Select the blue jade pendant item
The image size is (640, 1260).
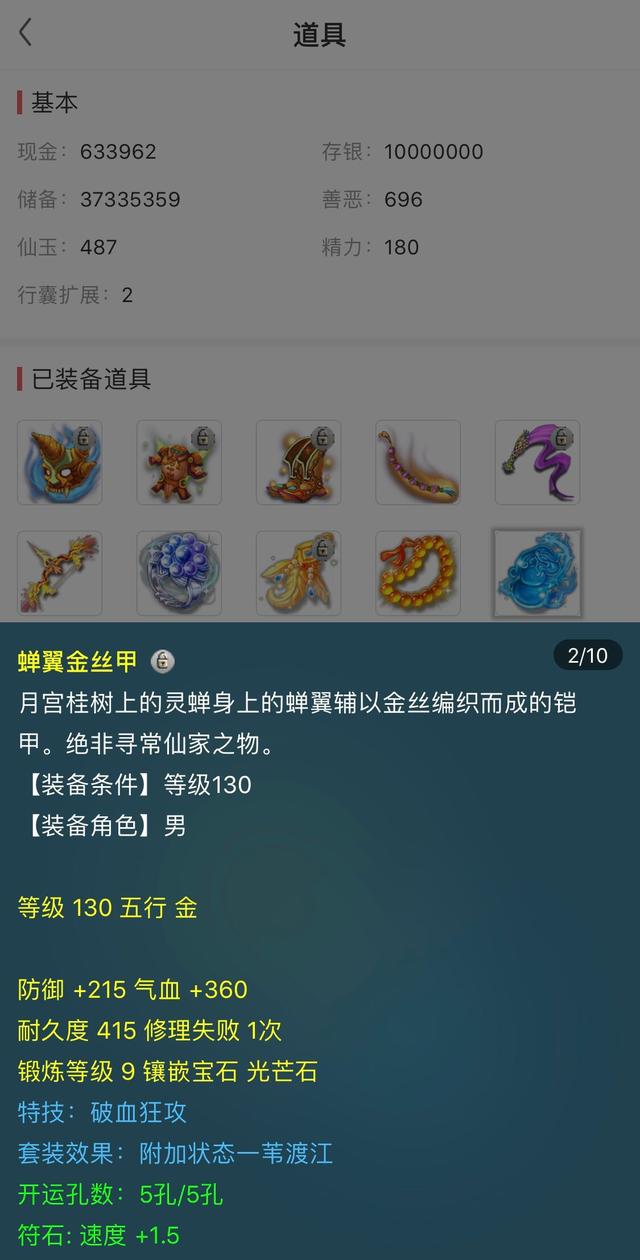coord(537,573)
